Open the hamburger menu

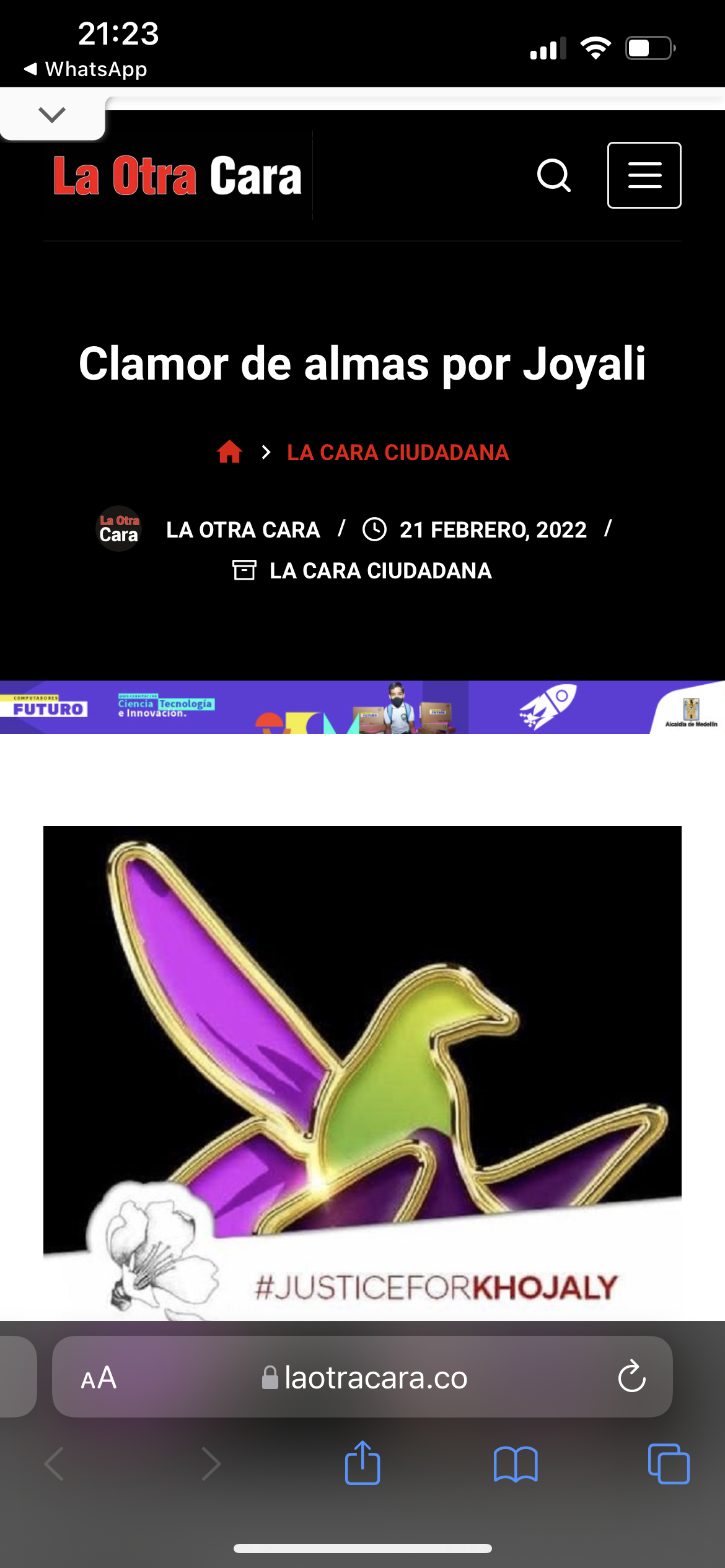(x=644, y=175)
